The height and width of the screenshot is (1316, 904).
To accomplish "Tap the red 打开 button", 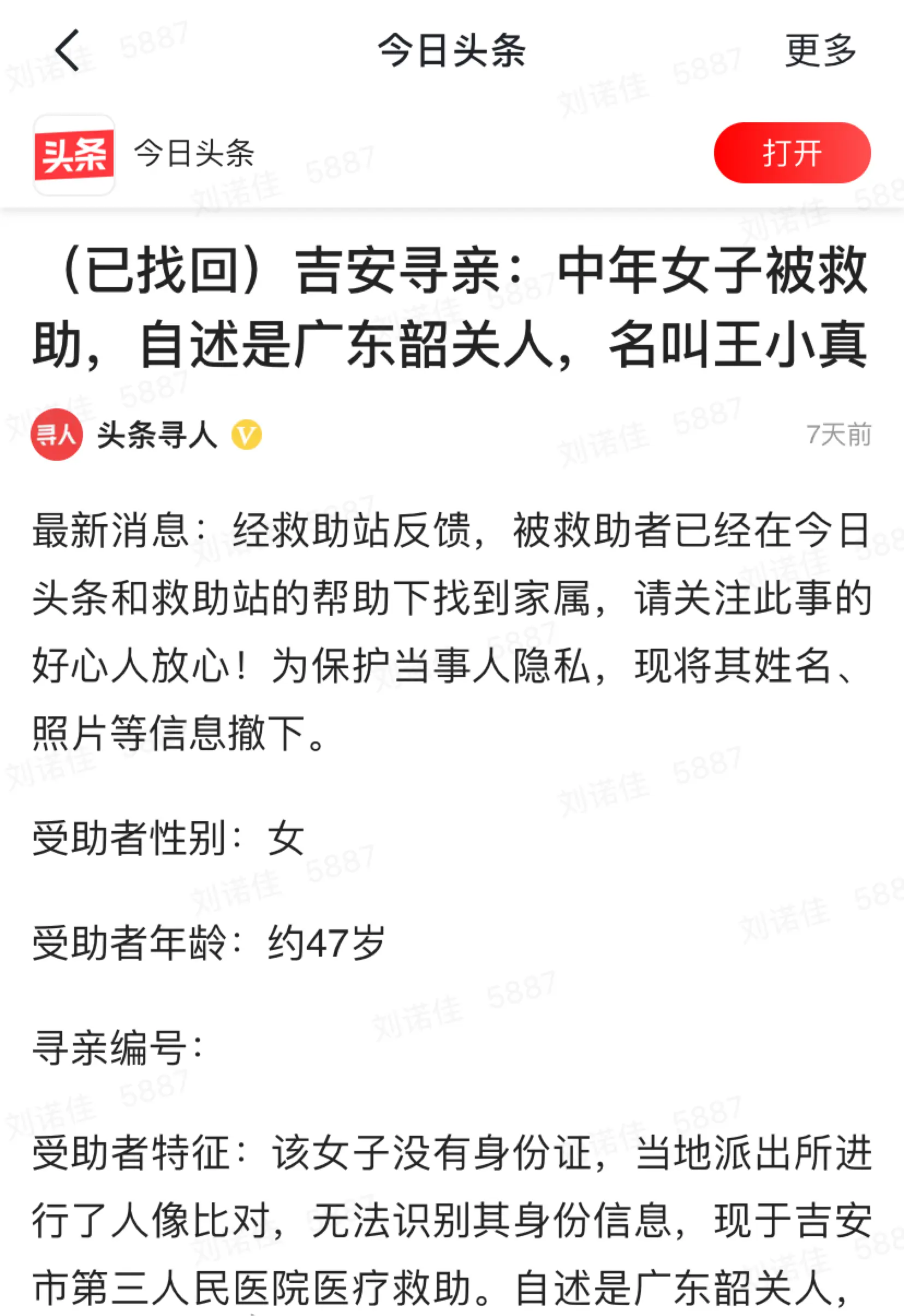I will click(792, 153).
